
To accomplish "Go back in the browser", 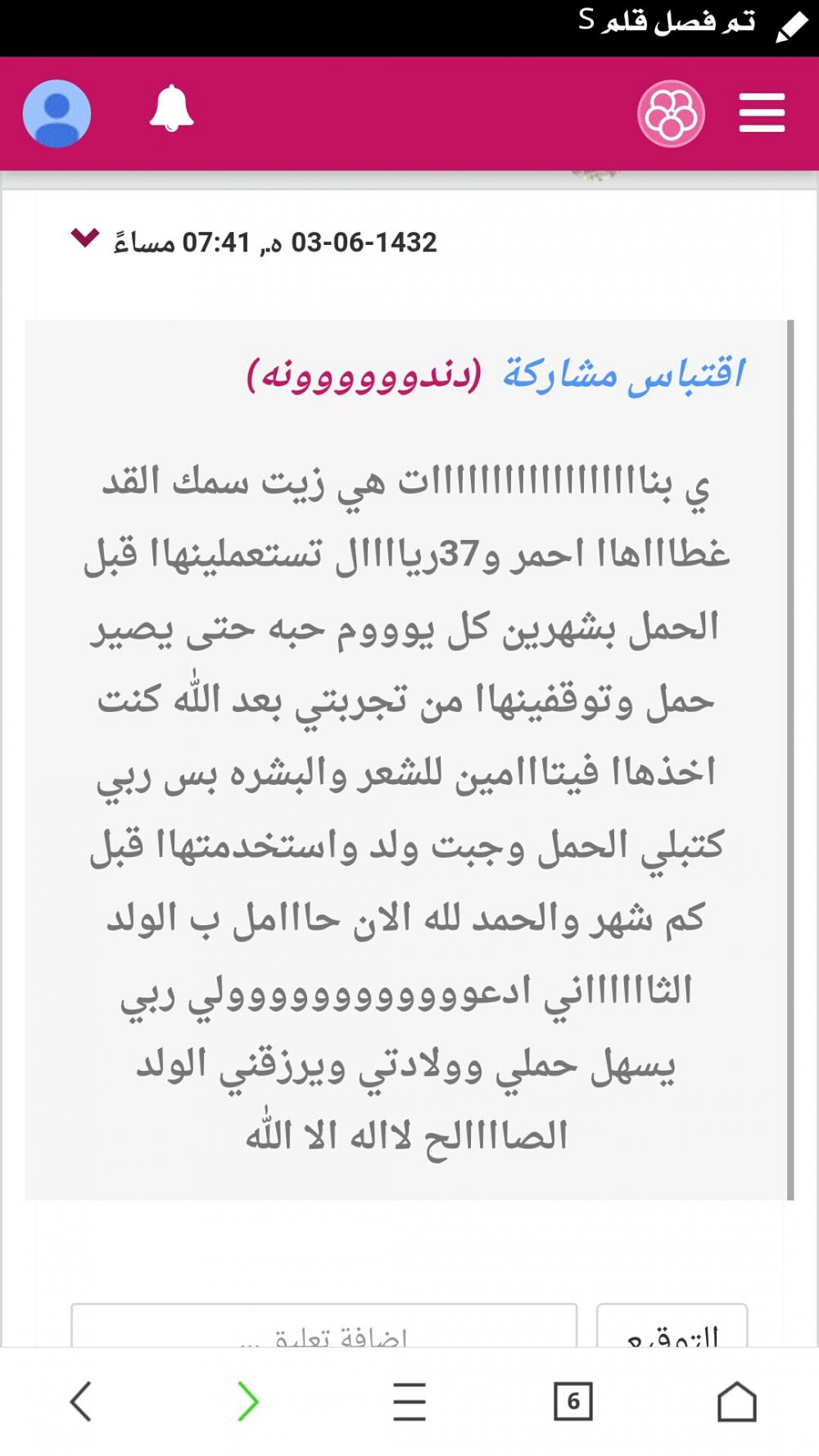I will 81,1400.
